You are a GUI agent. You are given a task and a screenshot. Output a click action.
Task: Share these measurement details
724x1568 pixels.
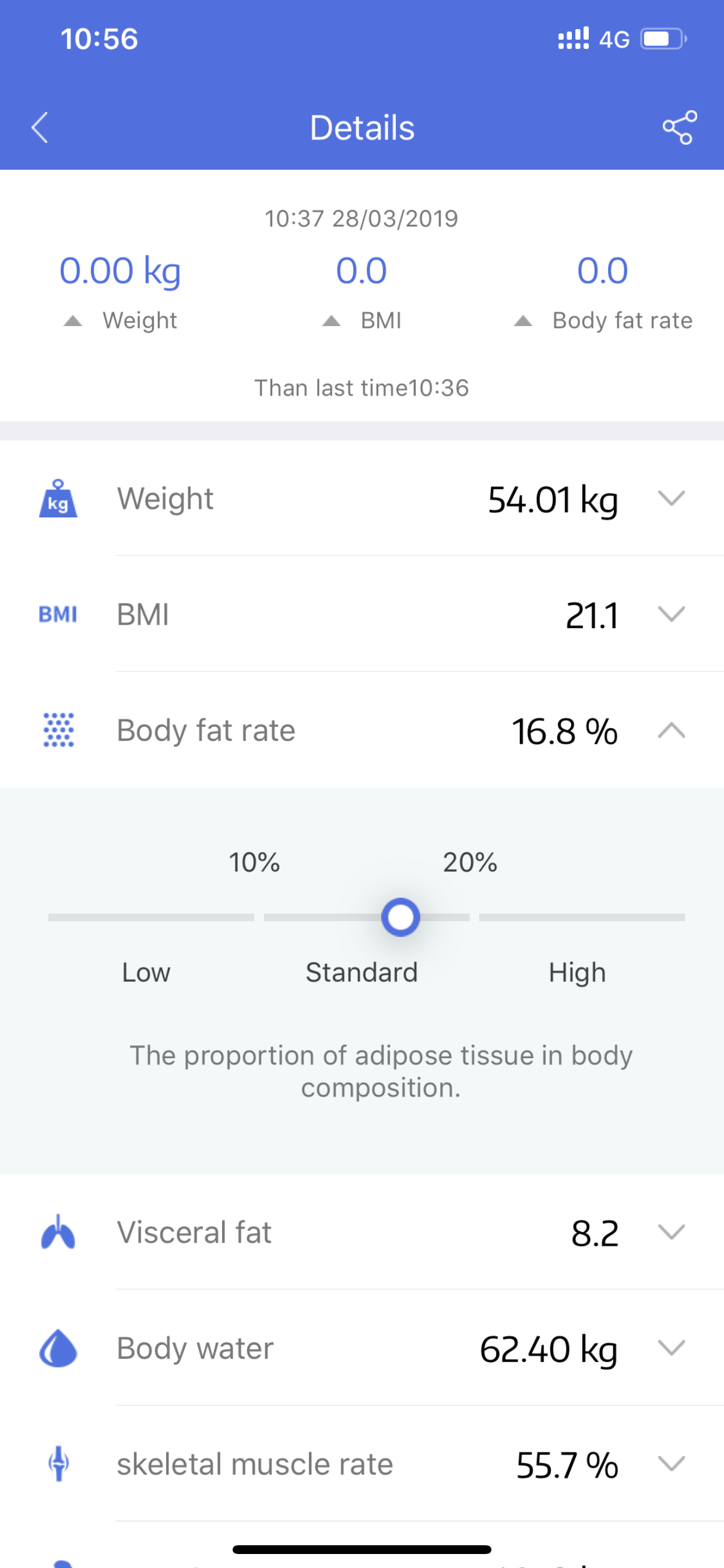[x=679, y=128]
